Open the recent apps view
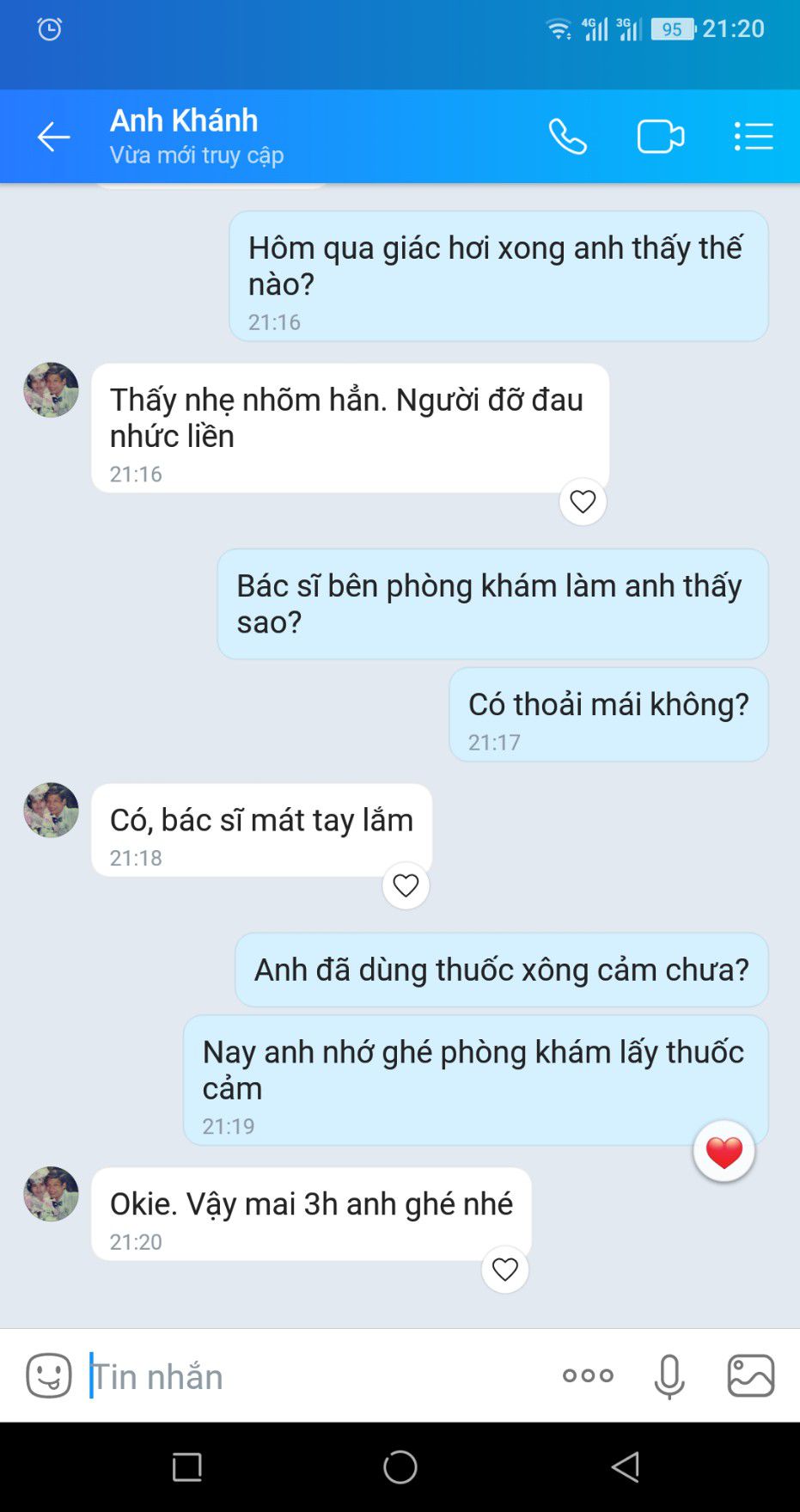 click(x=187, y=1466)
